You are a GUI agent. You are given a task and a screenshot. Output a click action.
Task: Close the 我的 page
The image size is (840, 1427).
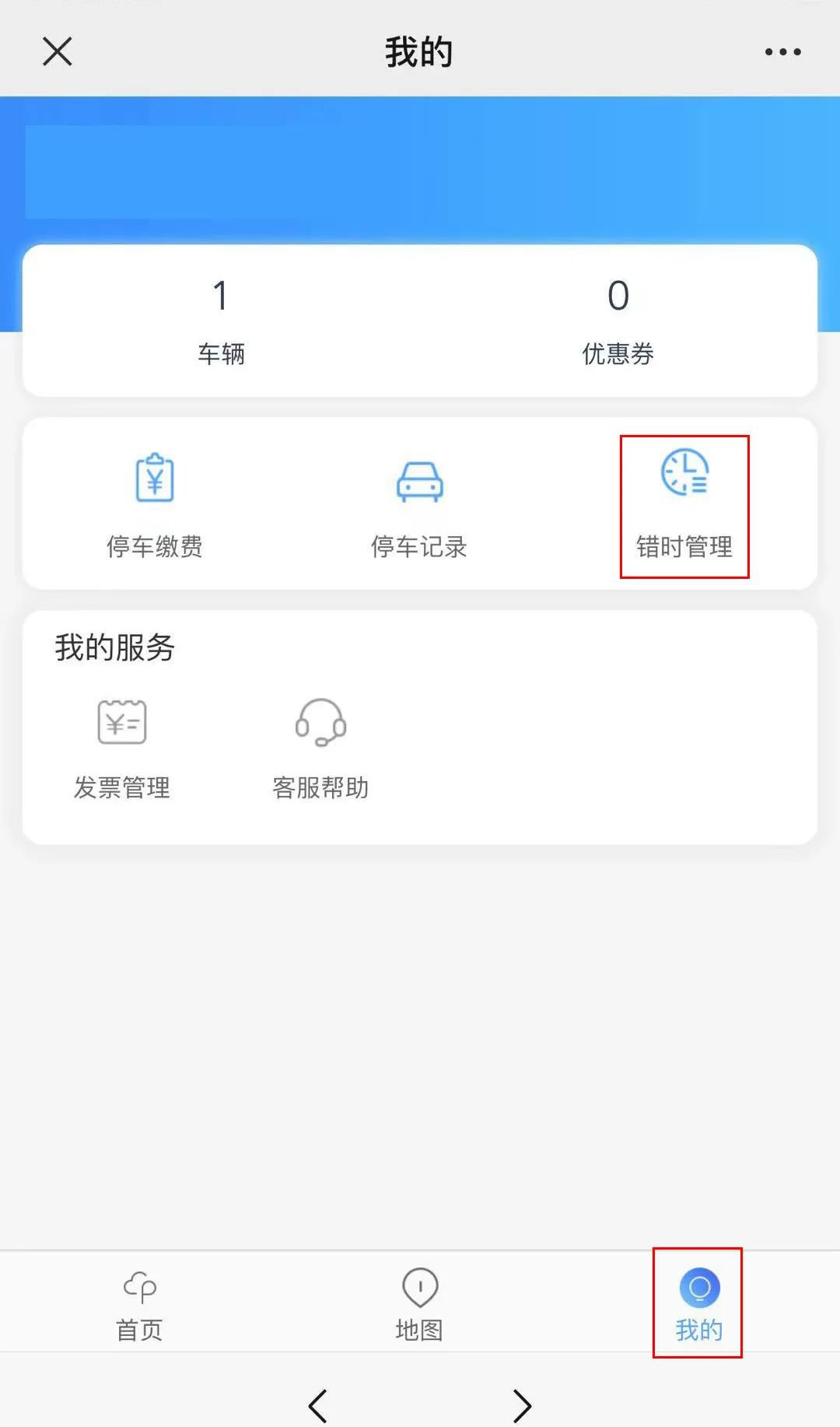click(x=57, y=52)
